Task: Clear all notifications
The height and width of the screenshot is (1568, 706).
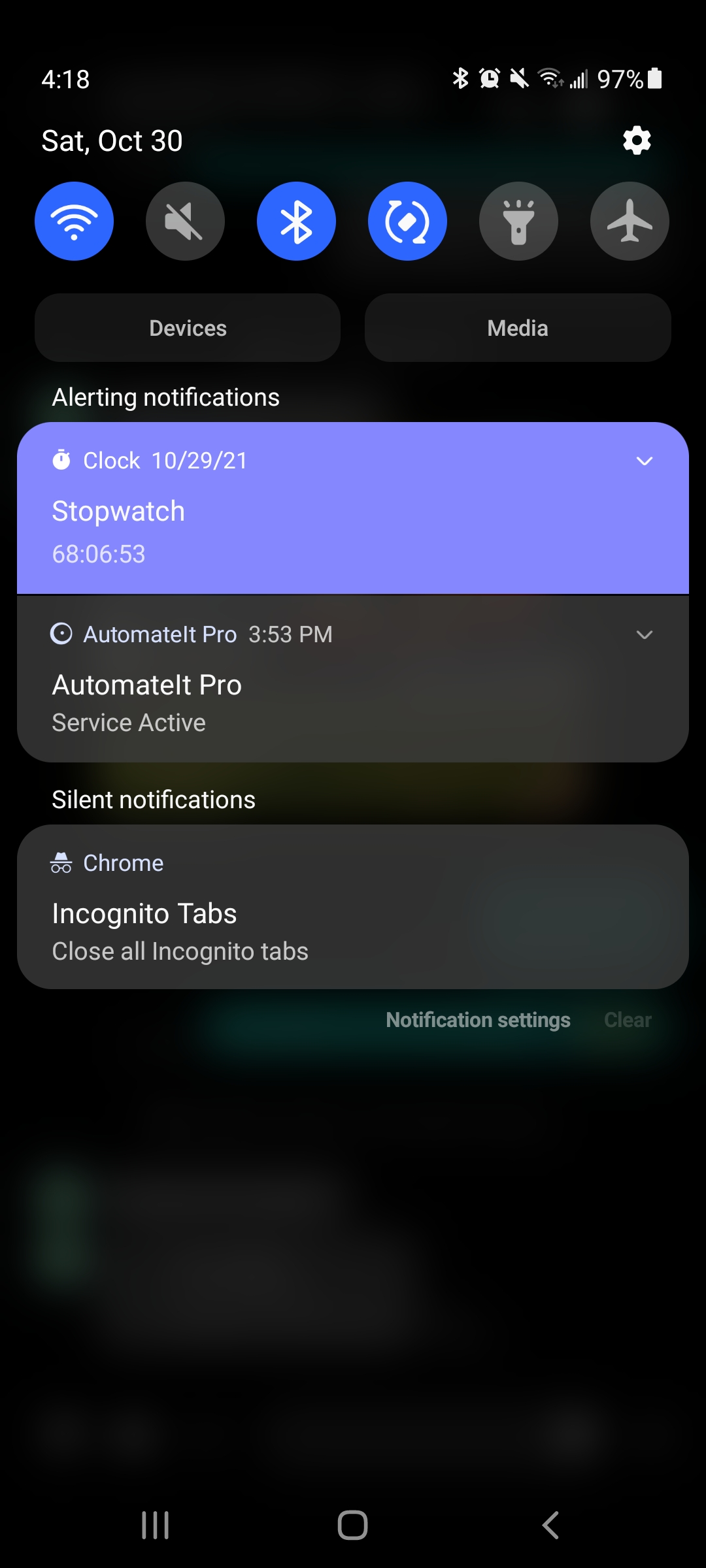Action: [628, 1020]
